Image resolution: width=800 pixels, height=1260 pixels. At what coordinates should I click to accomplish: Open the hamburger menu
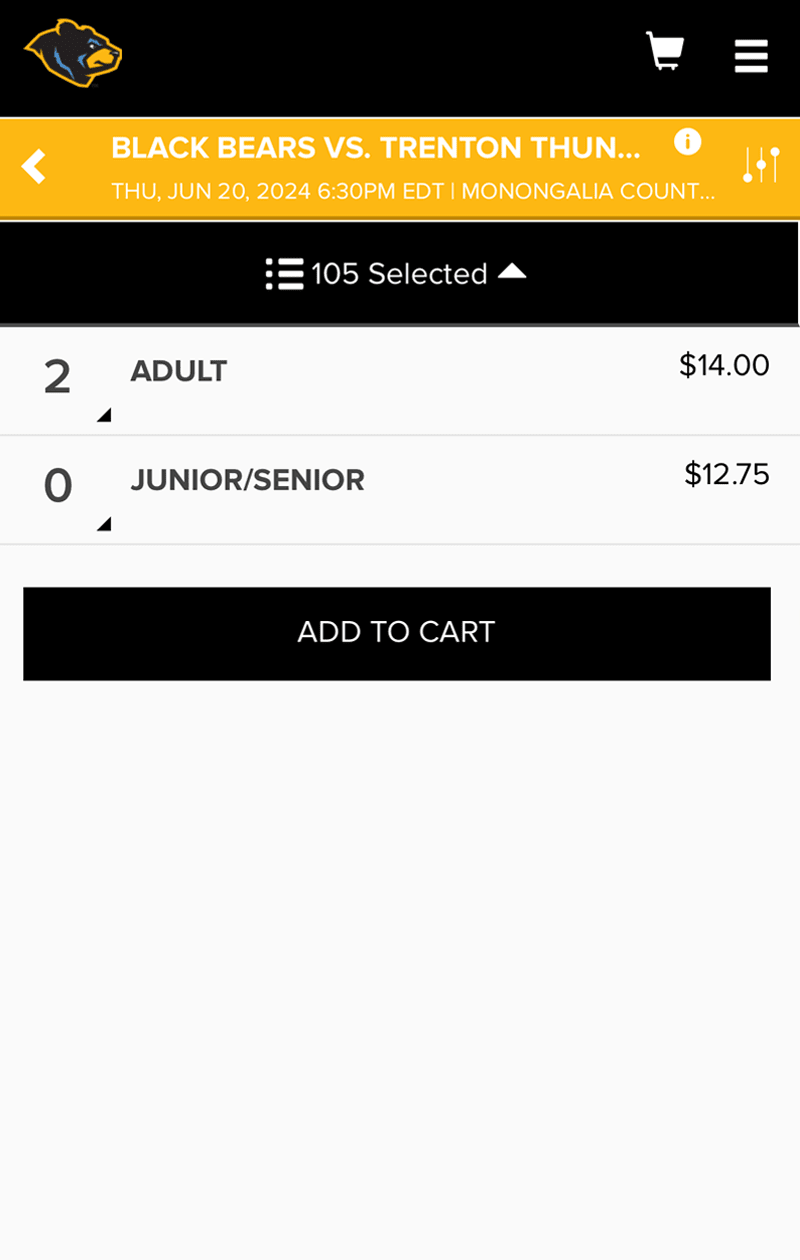click(751, 56)
